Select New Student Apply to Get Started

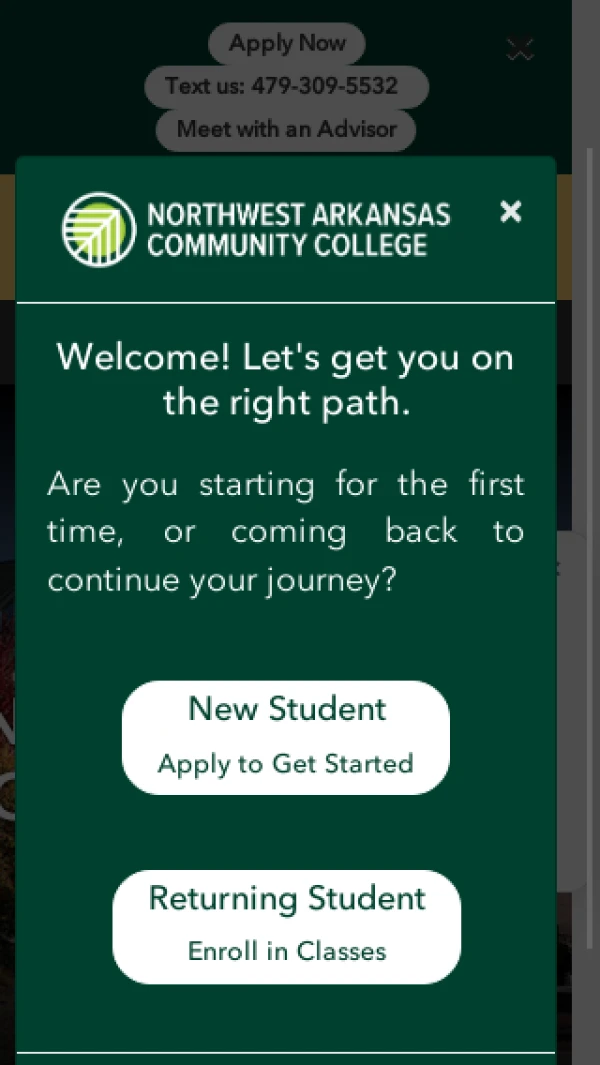286,737
